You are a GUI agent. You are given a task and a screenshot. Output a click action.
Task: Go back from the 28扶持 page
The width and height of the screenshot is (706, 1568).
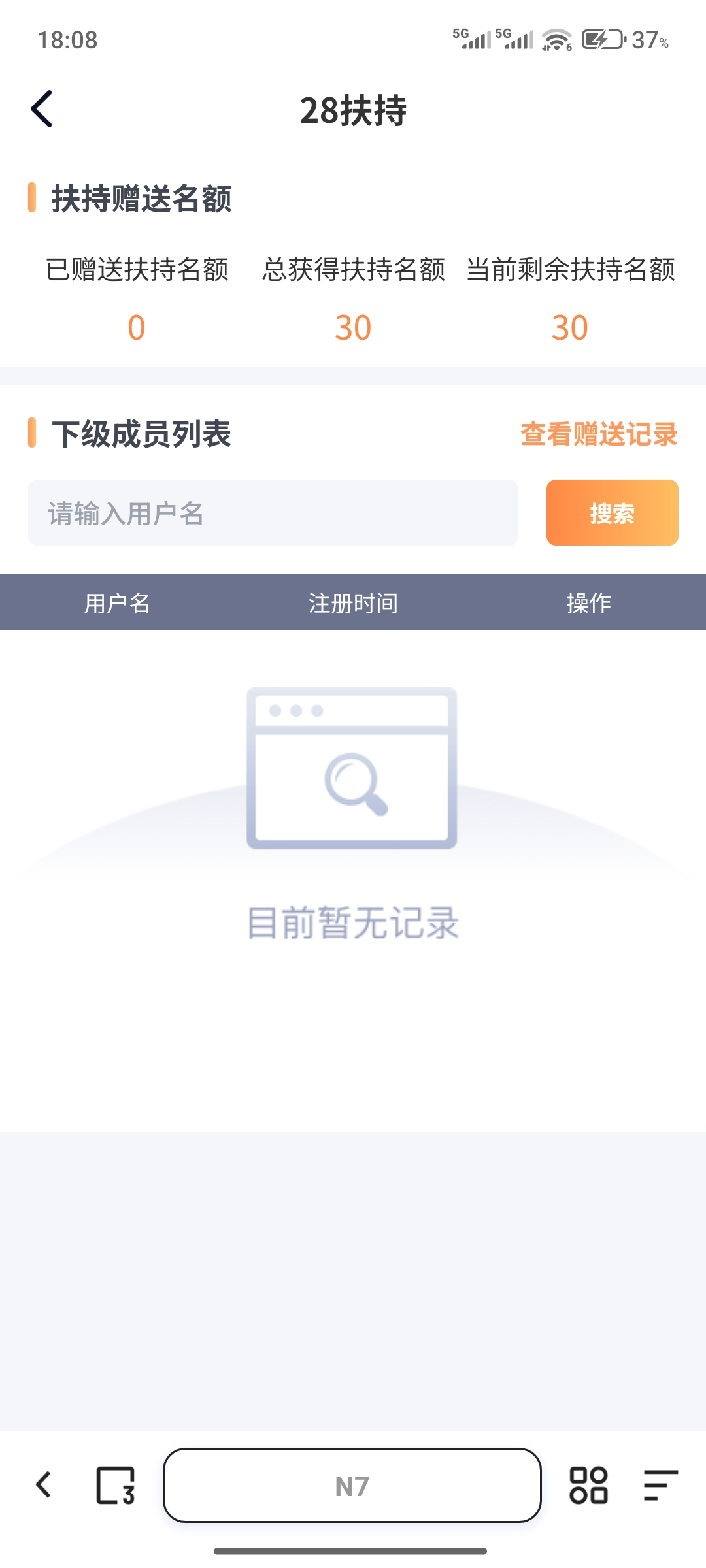[x=42, y=109]
